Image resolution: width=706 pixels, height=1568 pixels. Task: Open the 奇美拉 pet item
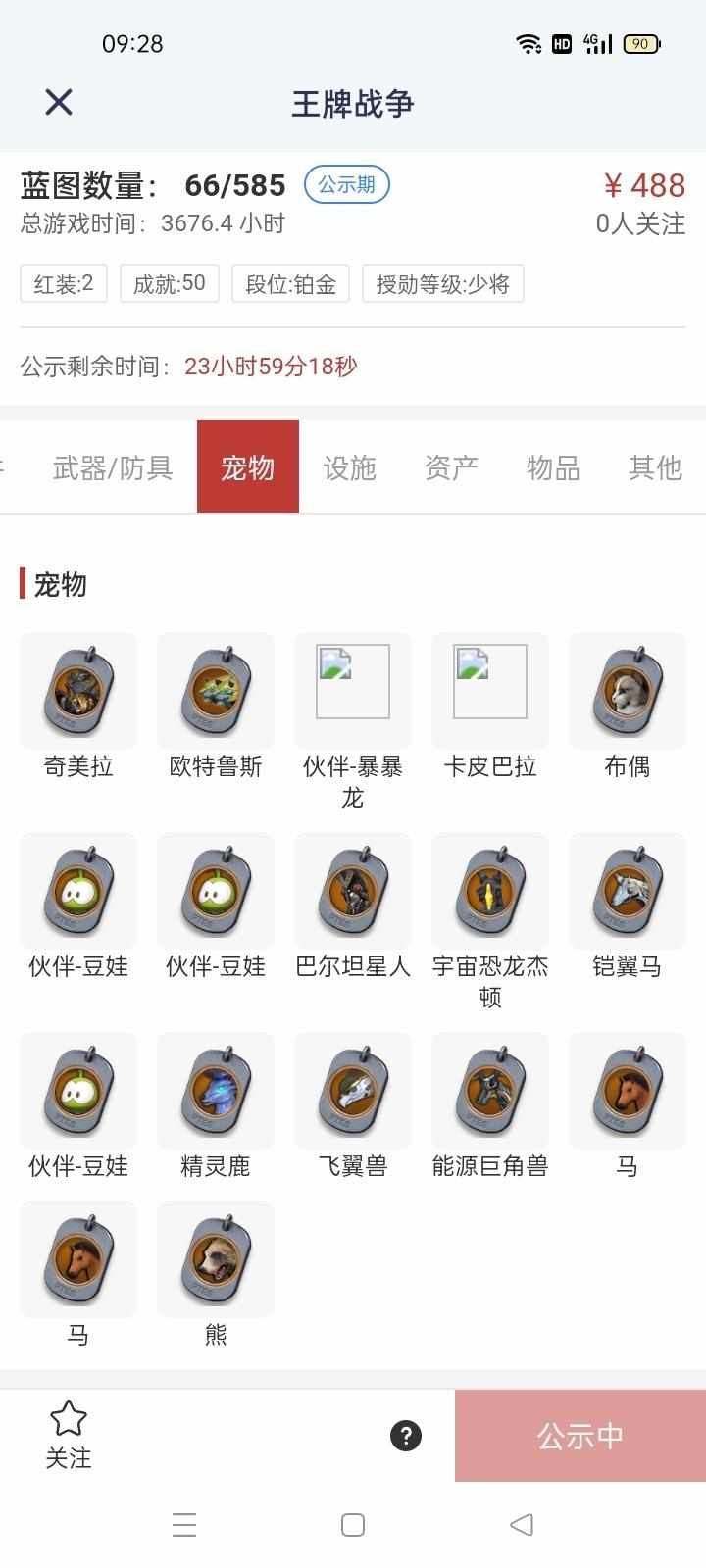[x=78, y=692]
